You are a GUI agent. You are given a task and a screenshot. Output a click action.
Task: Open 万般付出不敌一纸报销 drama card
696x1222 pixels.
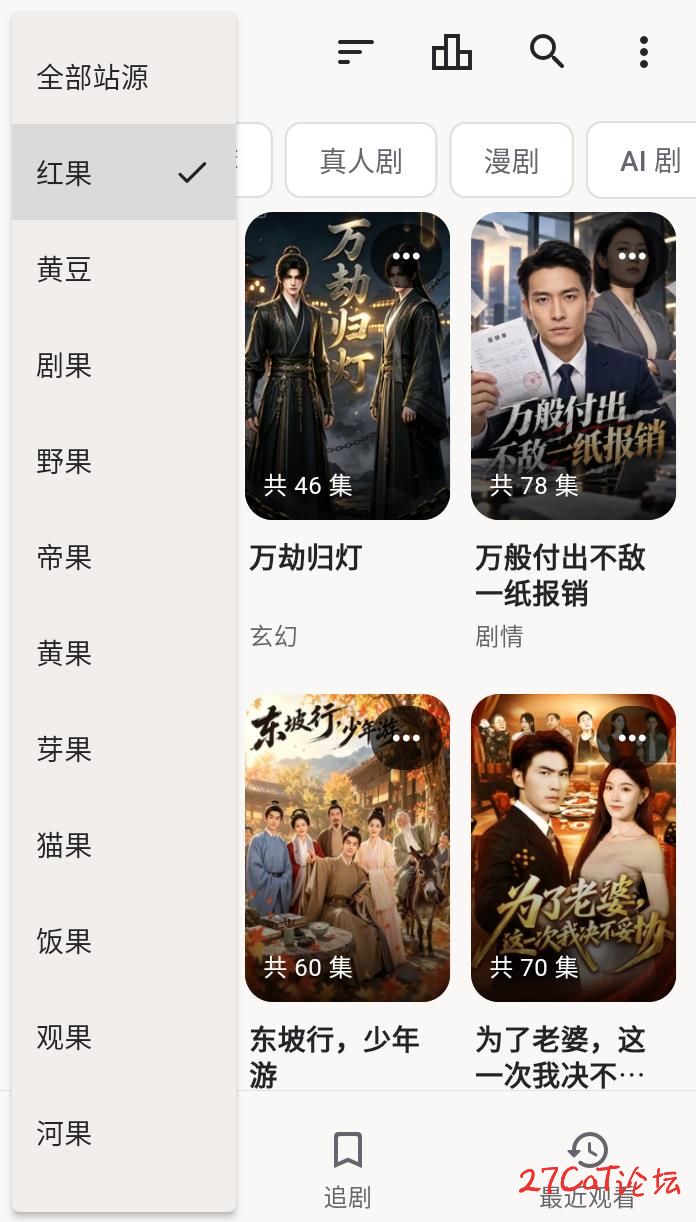point(573,366)
